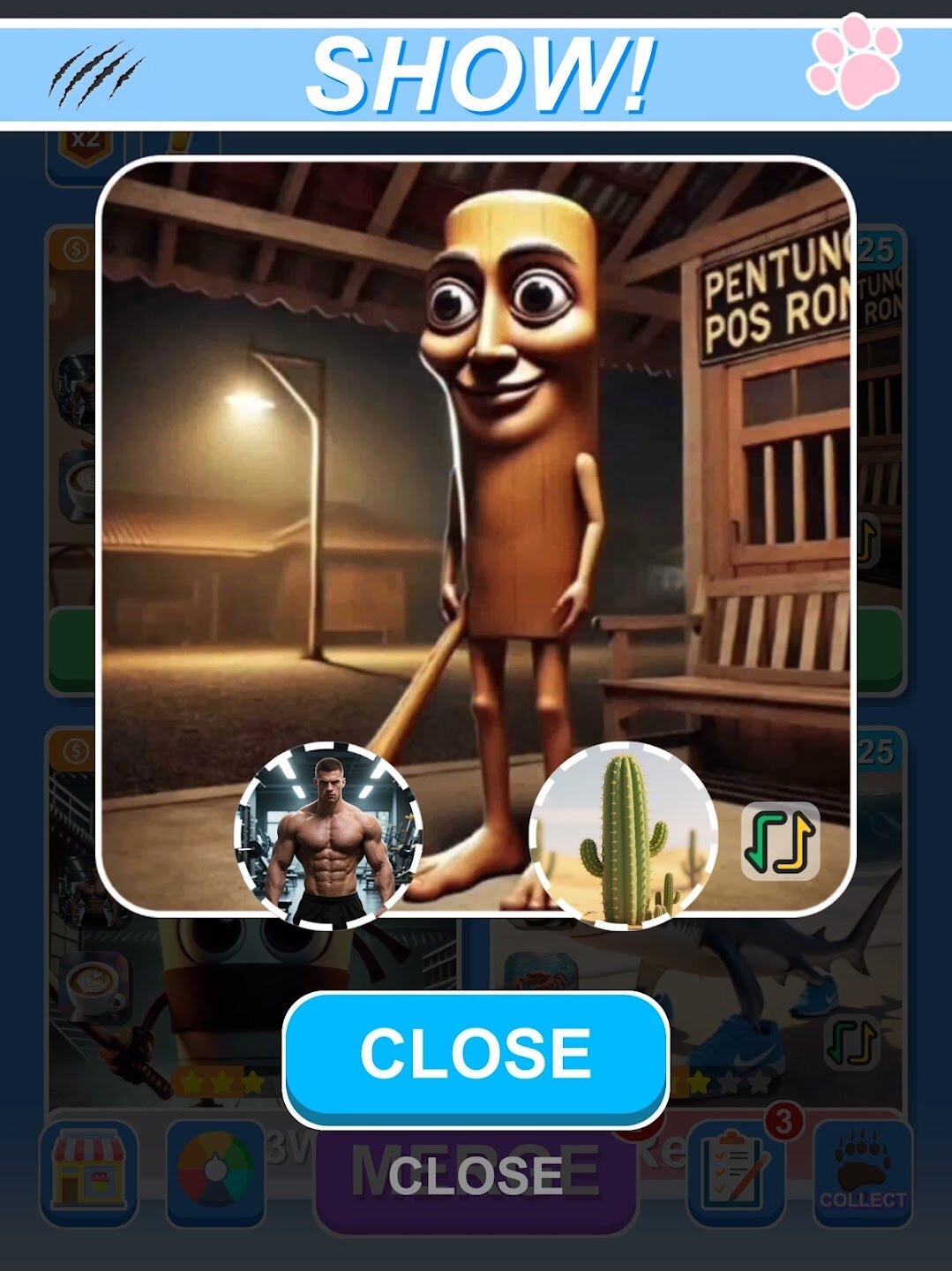Select the cactus ingredient circle

[623, 835]
